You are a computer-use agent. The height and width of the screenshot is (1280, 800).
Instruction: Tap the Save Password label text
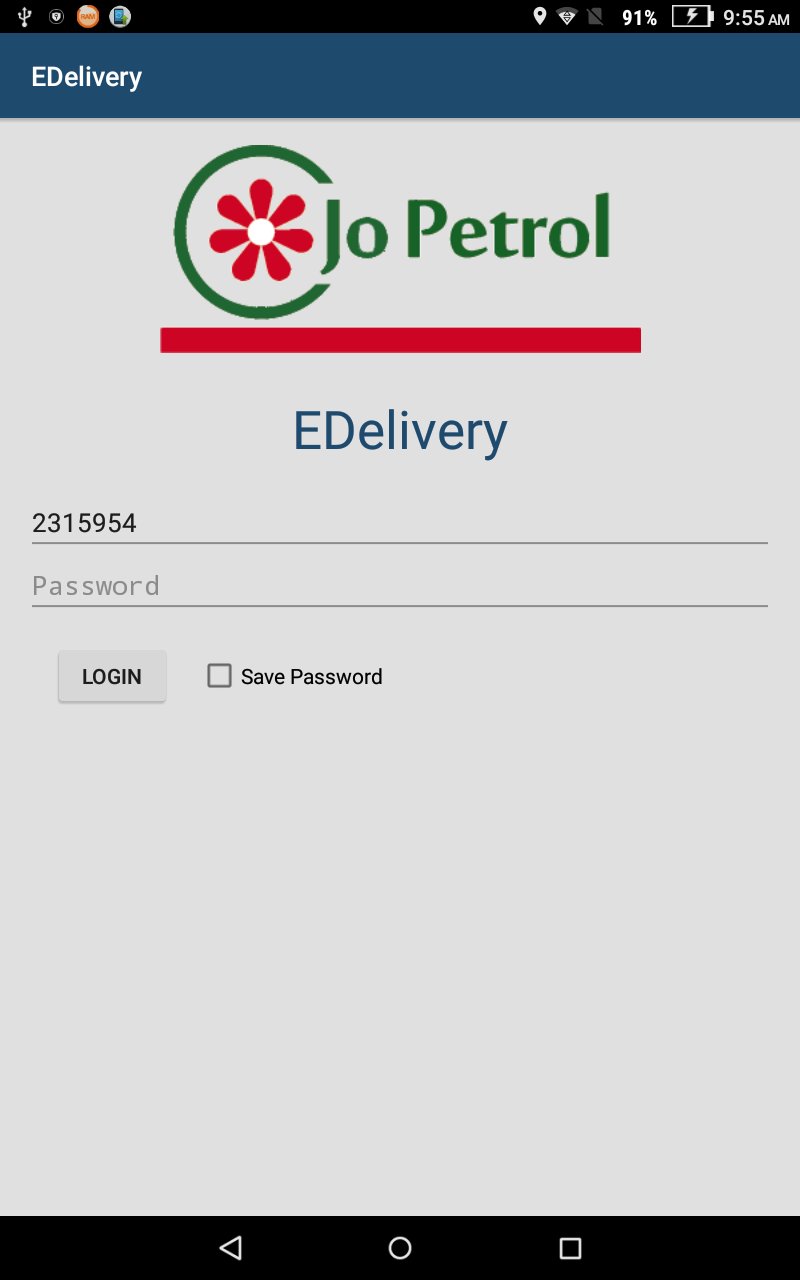[310, 676]
